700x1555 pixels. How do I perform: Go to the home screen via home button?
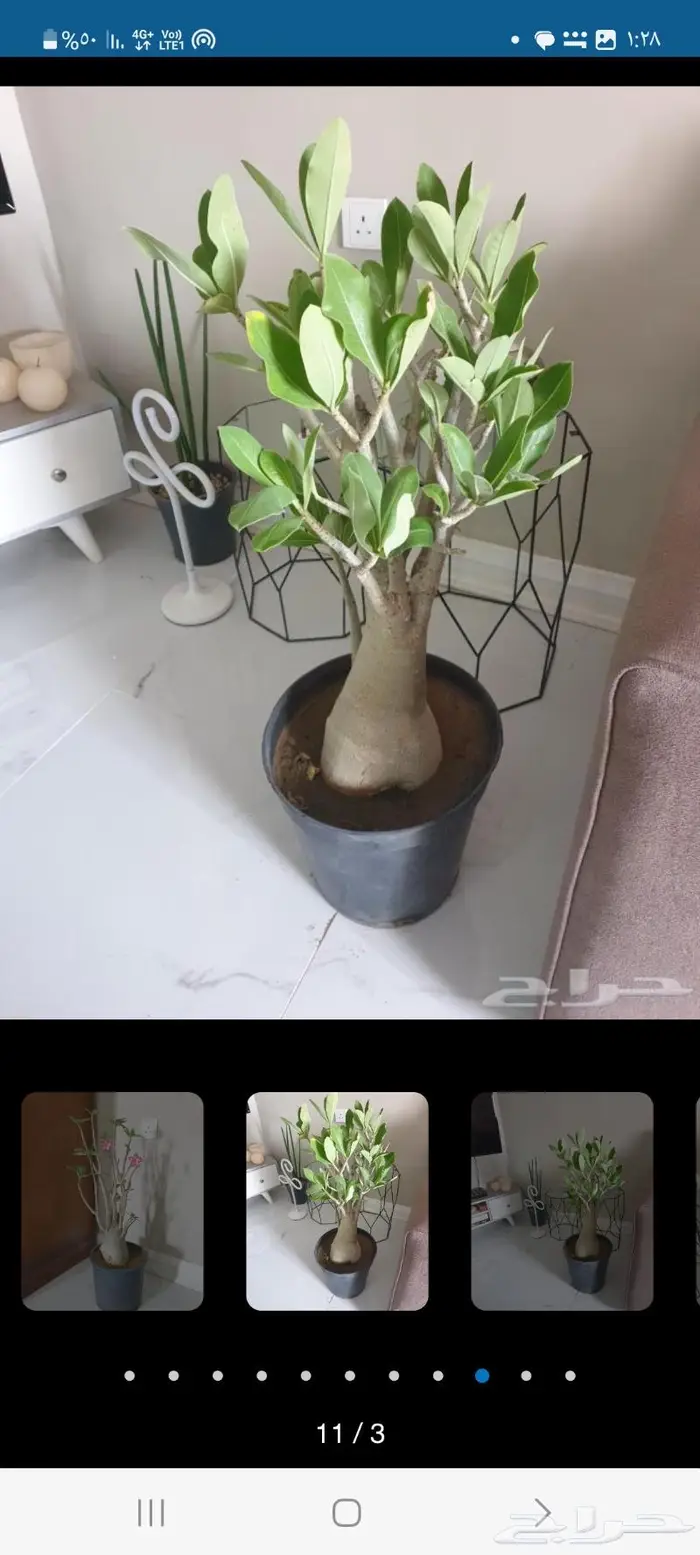(346, 1512)
